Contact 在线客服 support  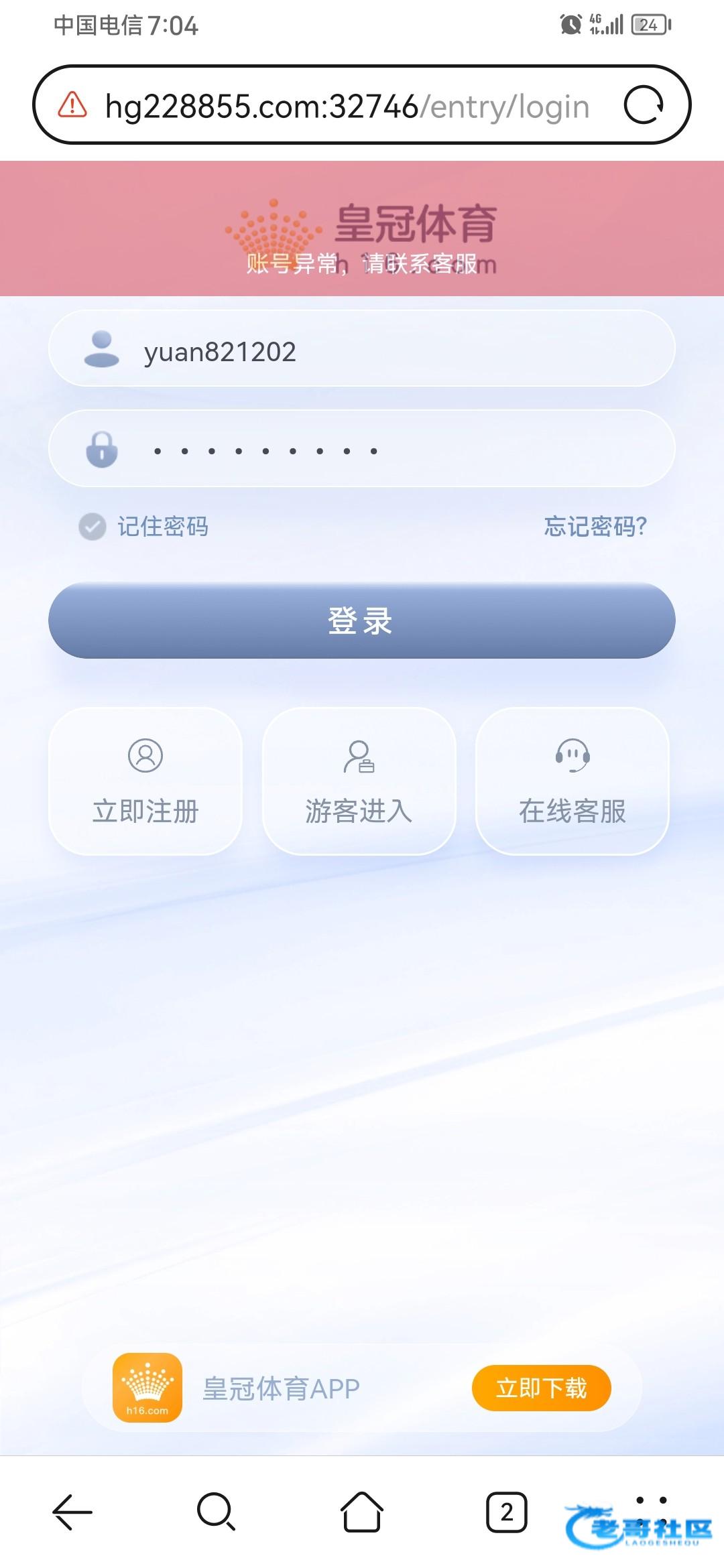coord(572,781)
